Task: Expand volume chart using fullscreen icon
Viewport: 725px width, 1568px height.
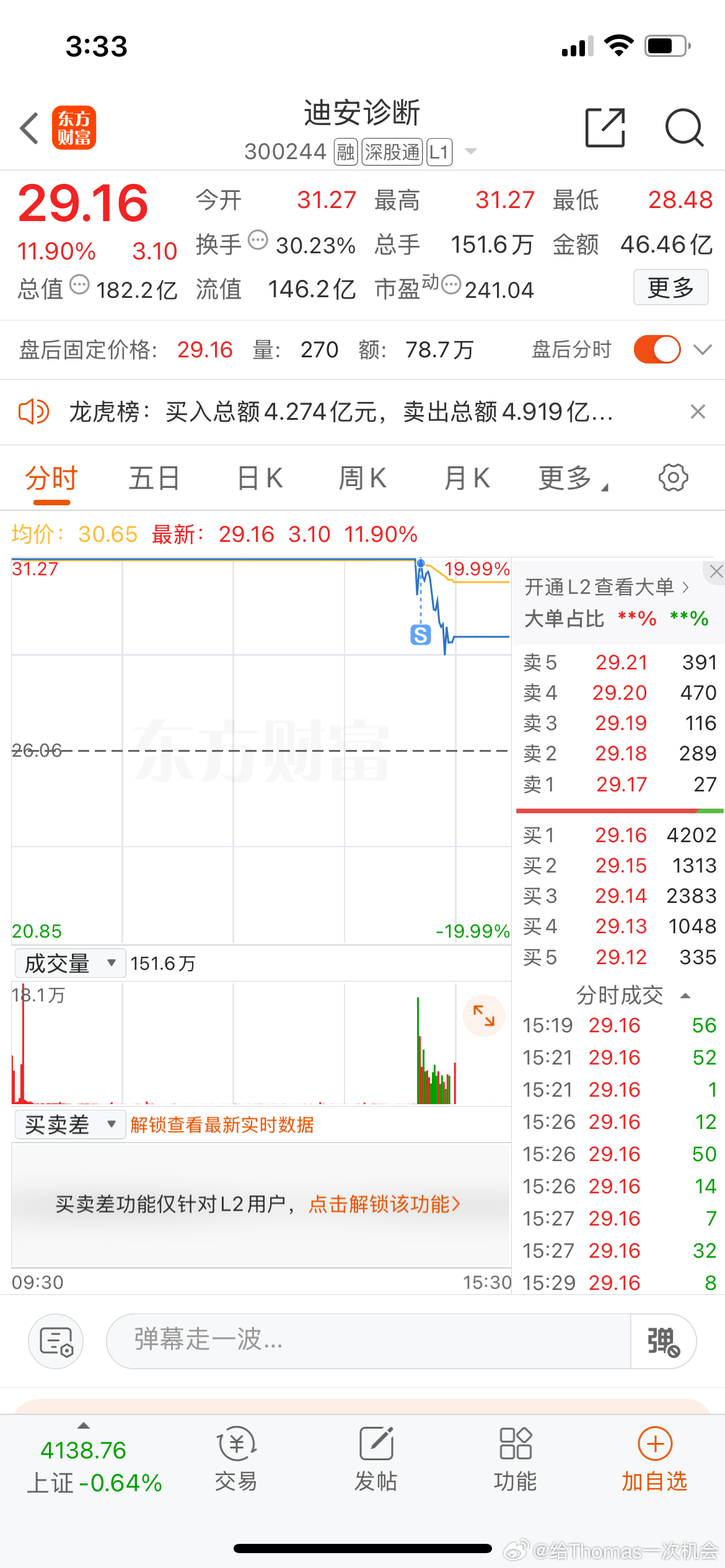Action: point(484,1016)
